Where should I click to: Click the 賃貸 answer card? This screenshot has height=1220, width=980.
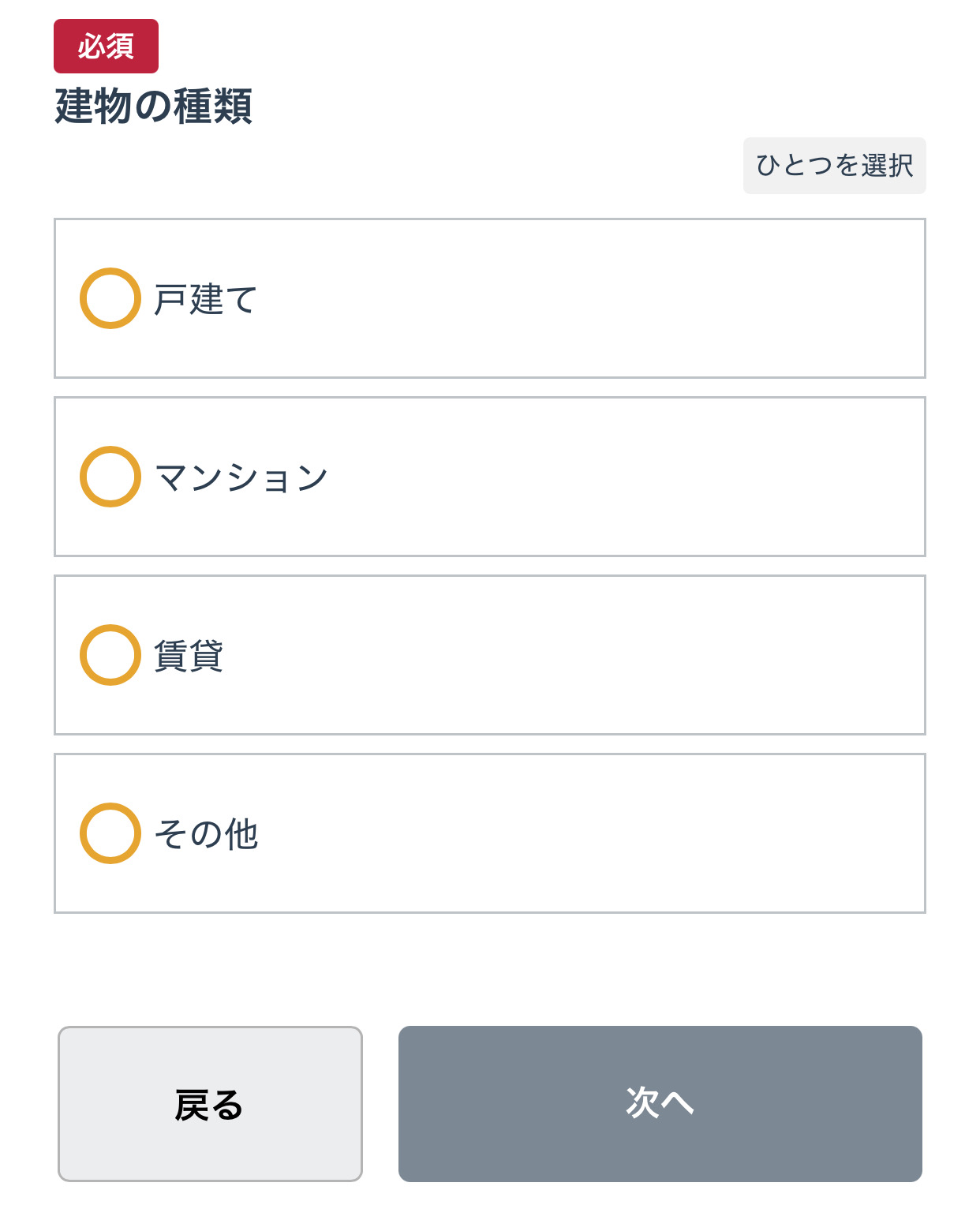pos(490,653)
